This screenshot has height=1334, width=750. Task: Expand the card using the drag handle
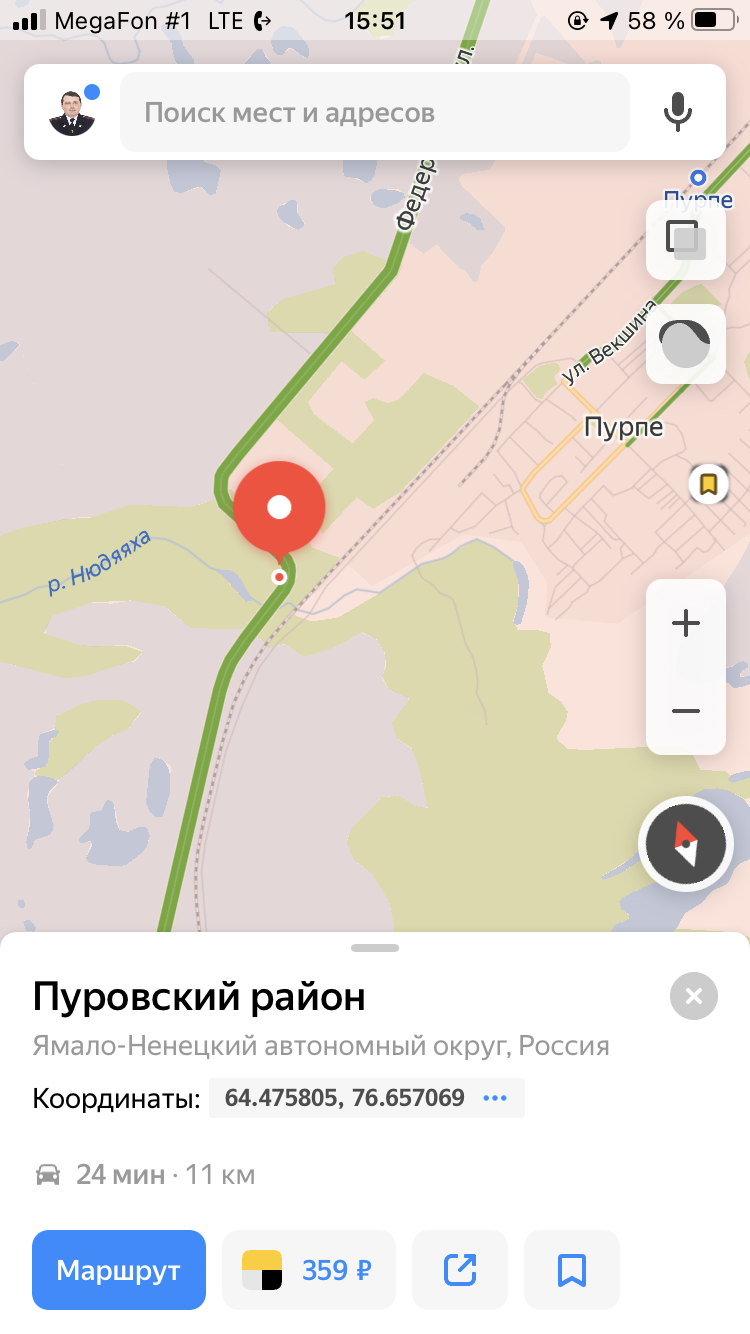coord(375,947)
